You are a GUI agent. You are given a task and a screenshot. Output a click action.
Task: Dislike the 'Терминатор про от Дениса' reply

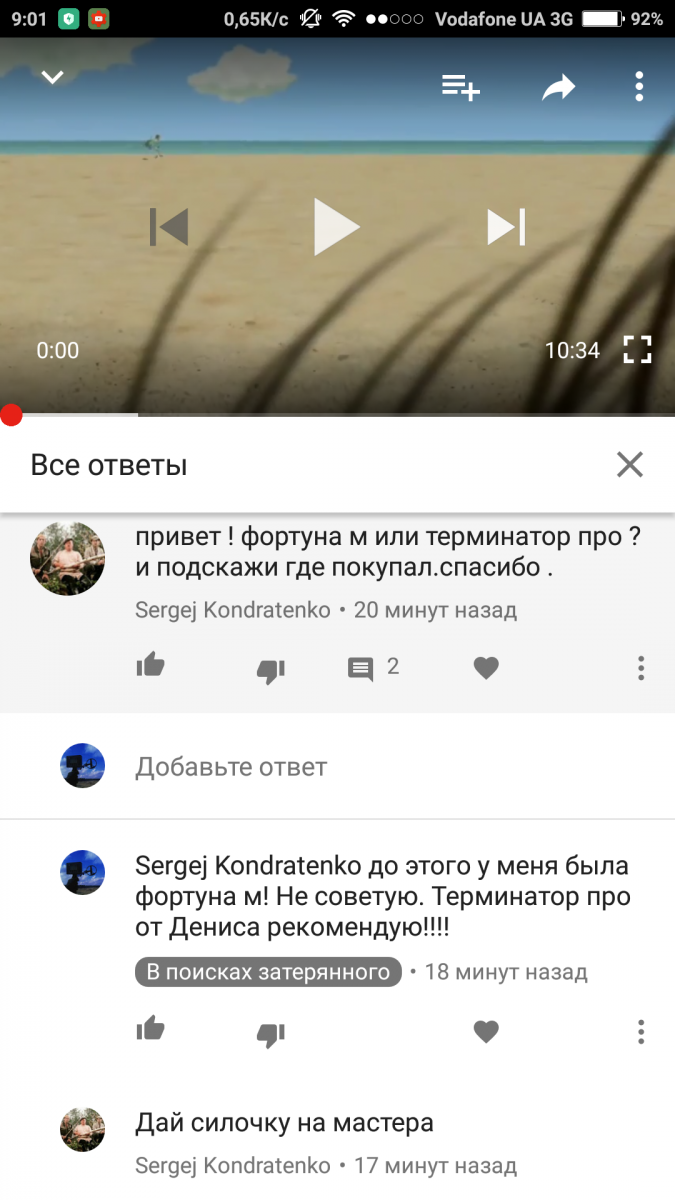pyautogui.click(x=271, y=1033)
